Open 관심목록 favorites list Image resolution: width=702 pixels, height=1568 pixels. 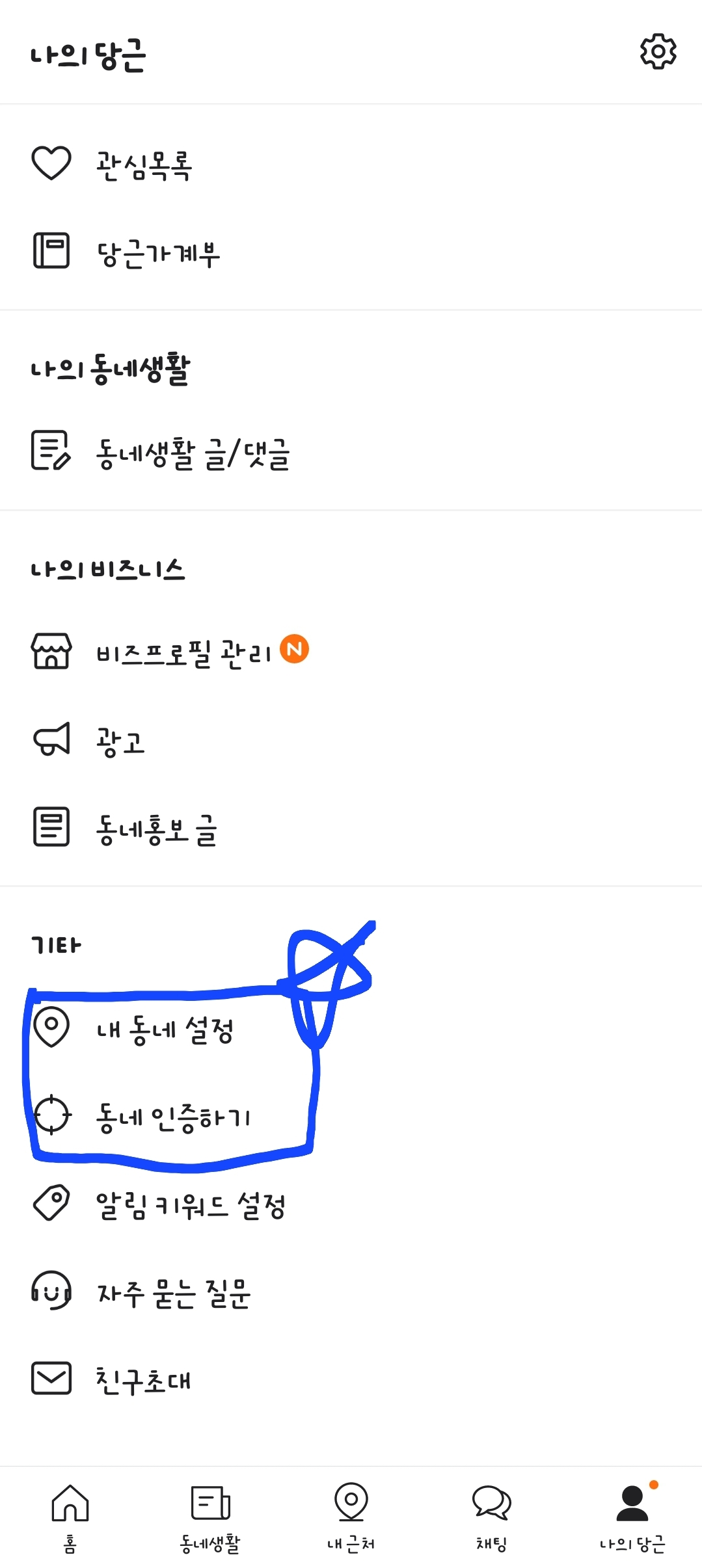[x=351, y=164]
